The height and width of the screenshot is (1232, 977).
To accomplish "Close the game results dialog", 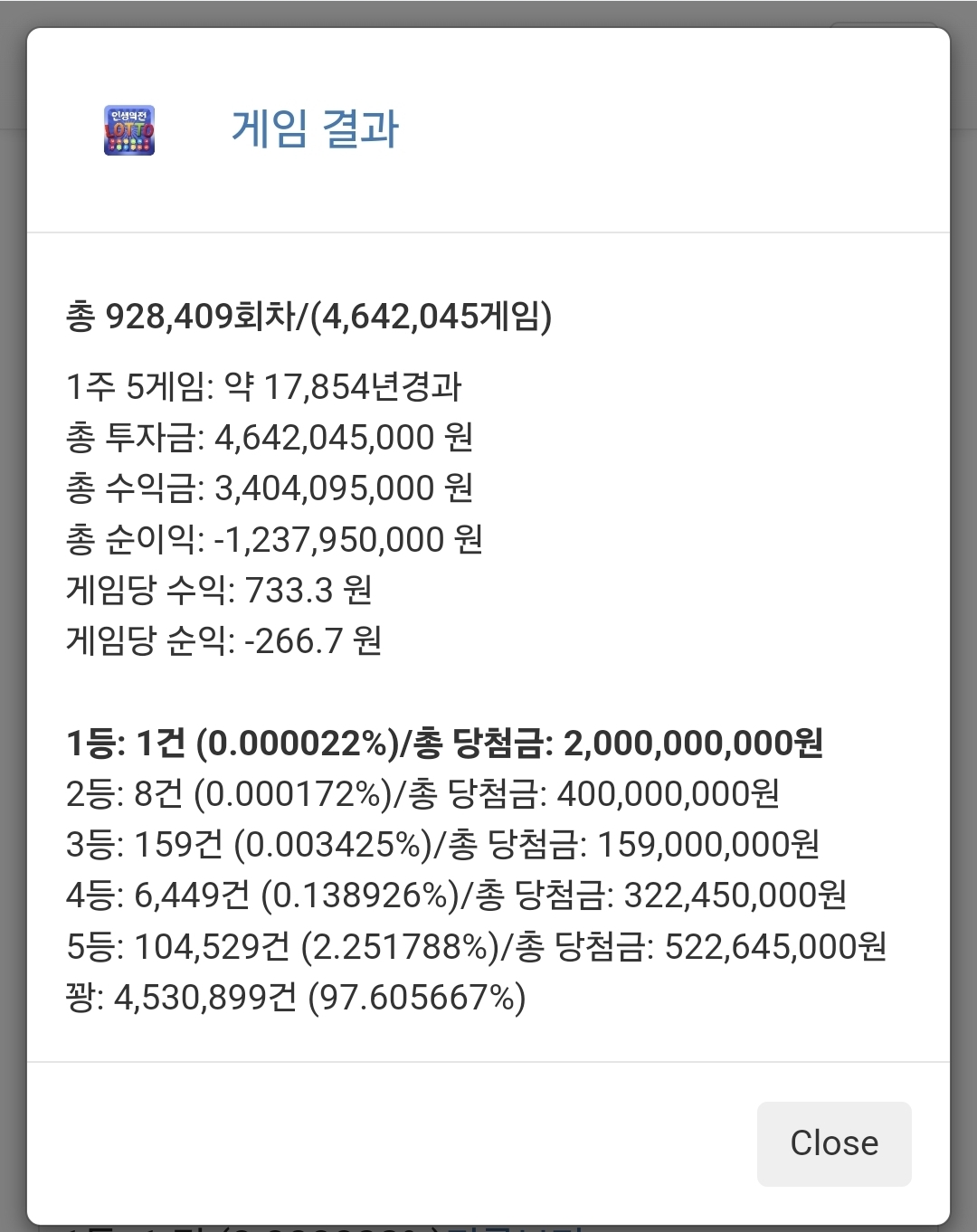I will [833, 1142].
